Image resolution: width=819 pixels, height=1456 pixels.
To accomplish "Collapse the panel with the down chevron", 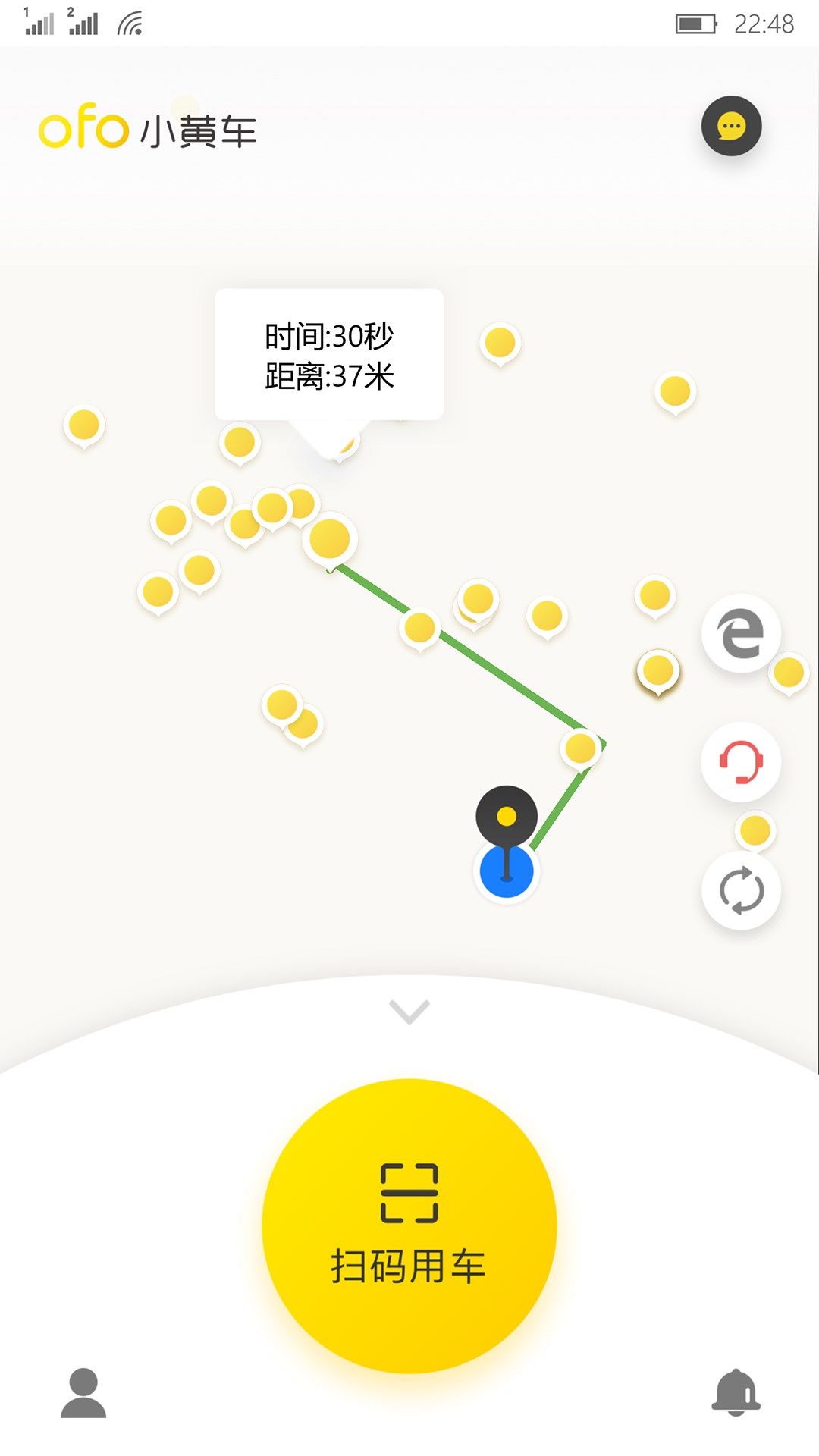I will coord(409,1011).
